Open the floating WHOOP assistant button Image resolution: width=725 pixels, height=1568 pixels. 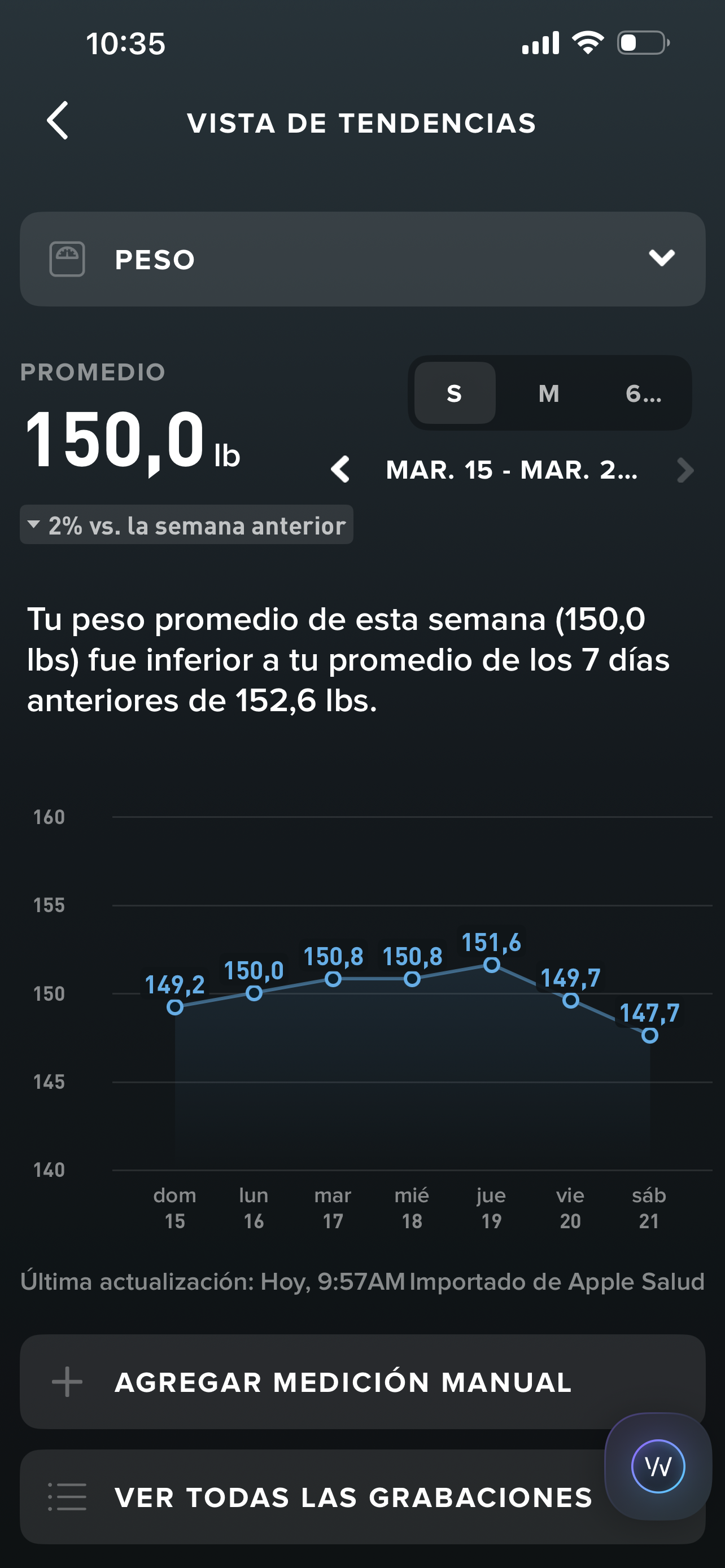coord(657,1466)
